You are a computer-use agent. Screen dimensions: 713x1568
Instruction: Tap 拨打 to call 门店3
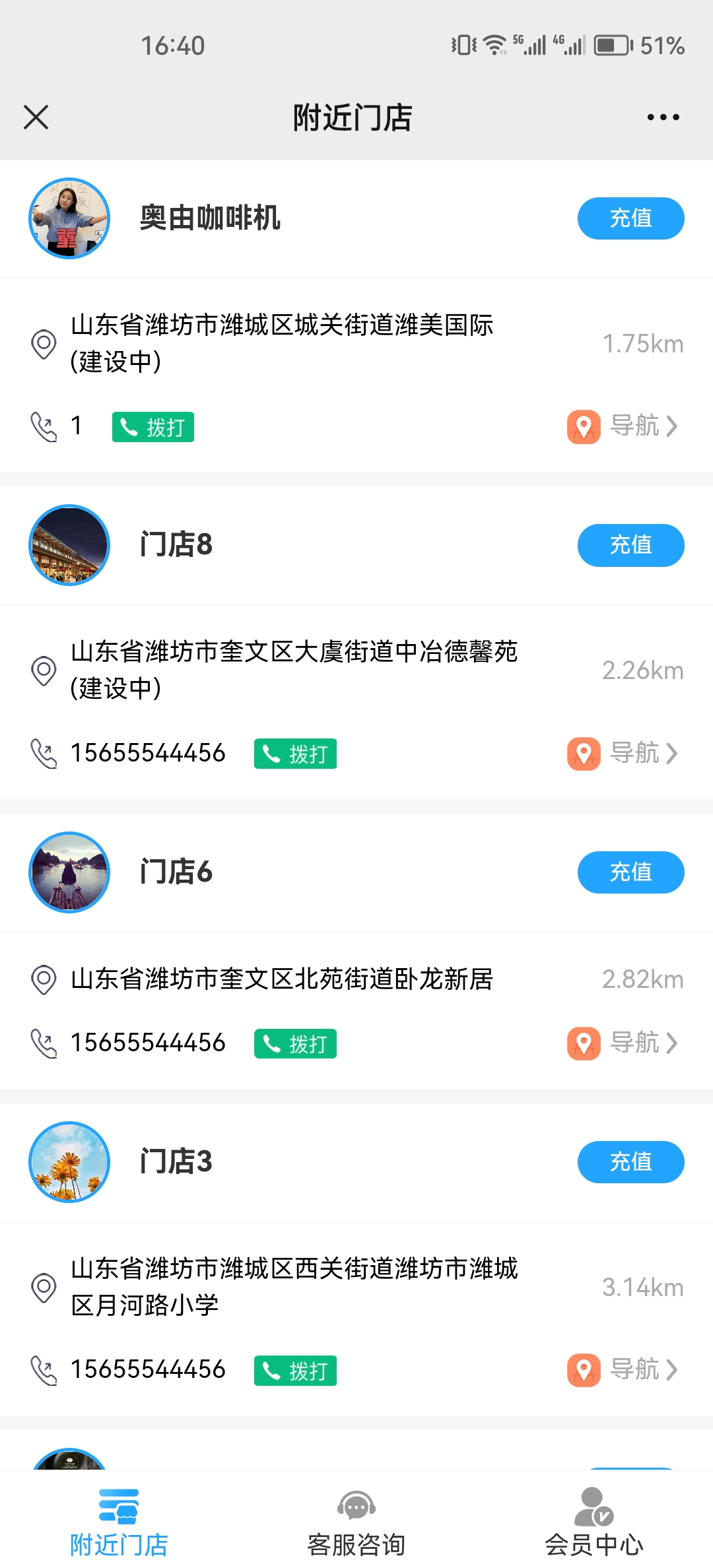click(x=295, y=1371)
